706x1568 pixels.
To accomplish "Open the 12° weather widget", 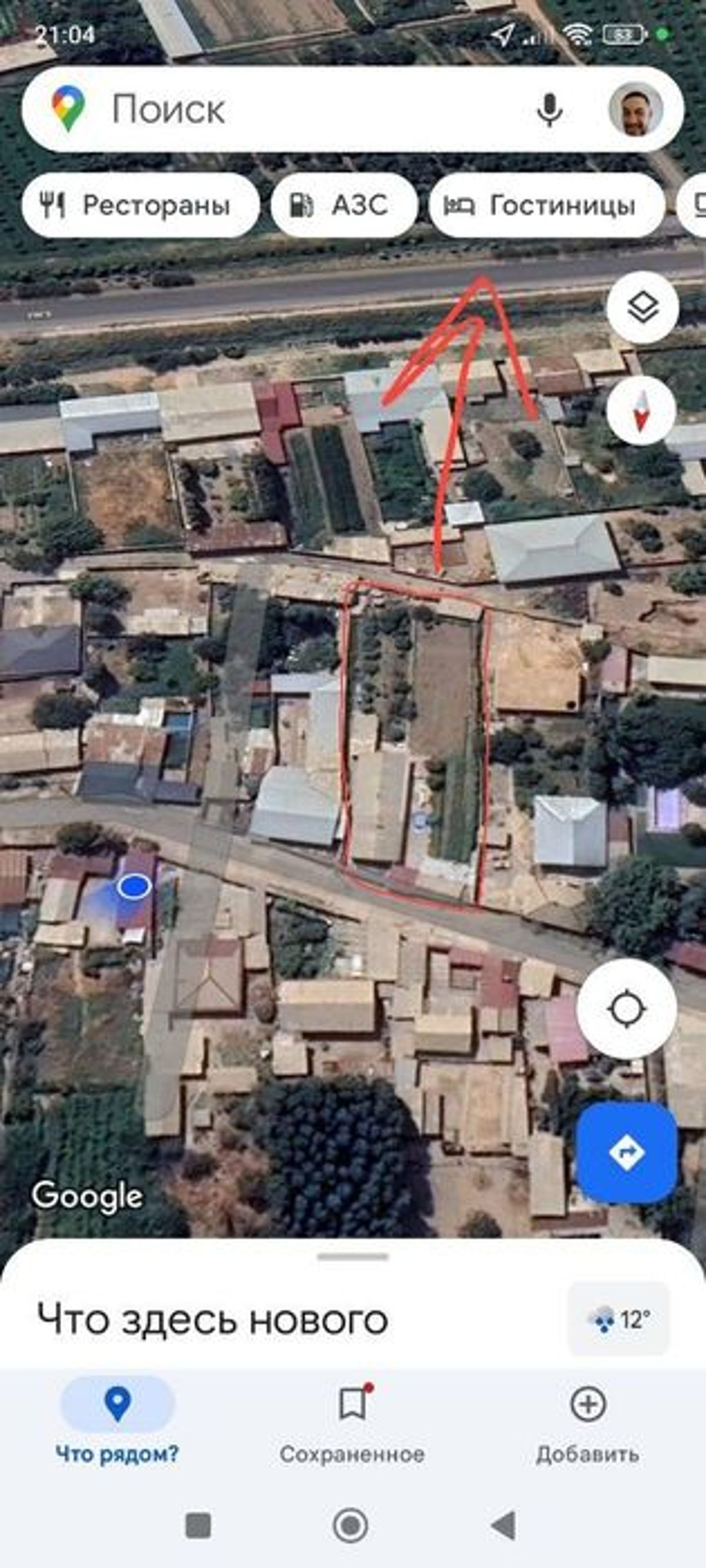I will [618, 1320].
